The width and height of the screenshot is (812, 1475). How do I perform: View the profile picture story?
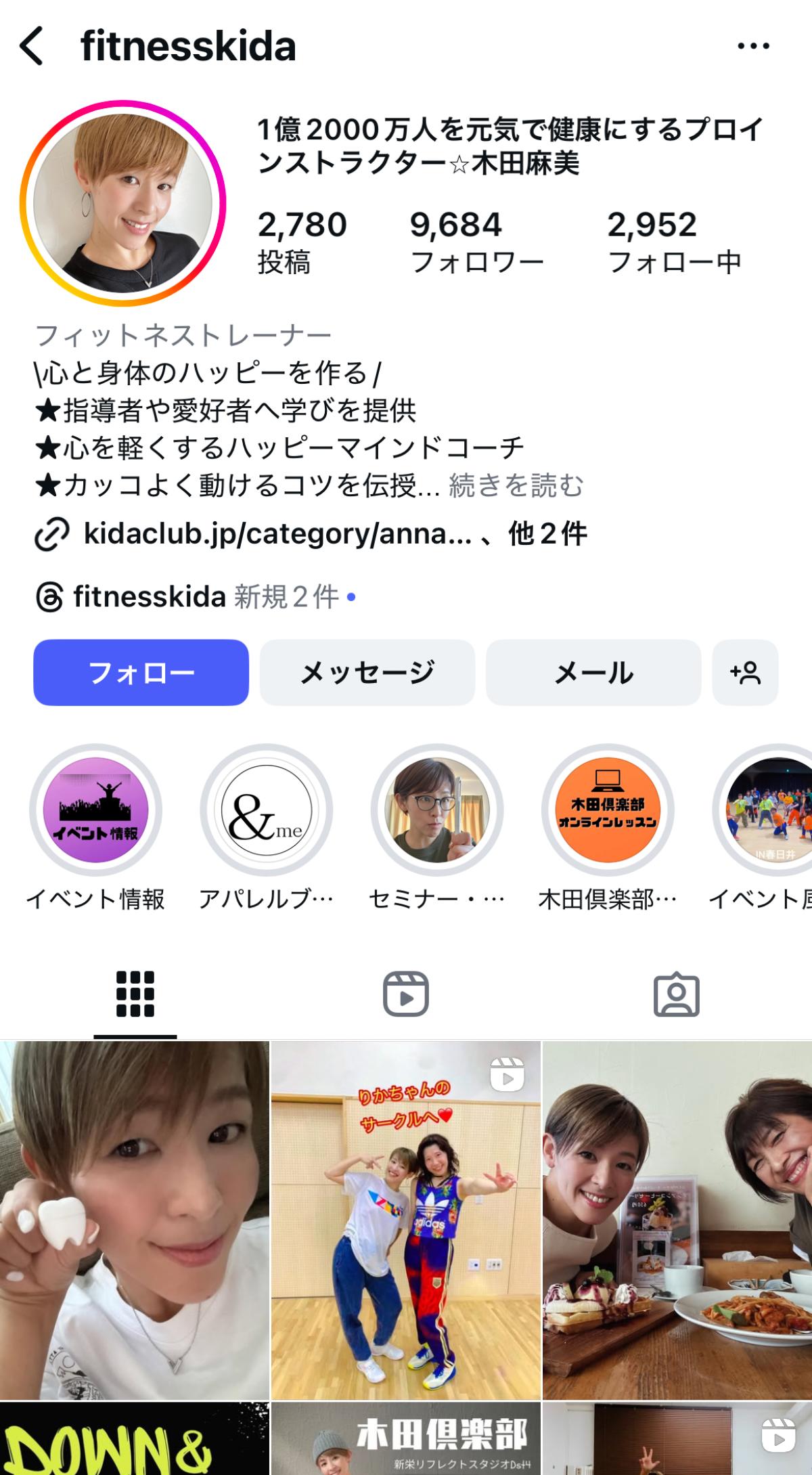click(122, 203)
